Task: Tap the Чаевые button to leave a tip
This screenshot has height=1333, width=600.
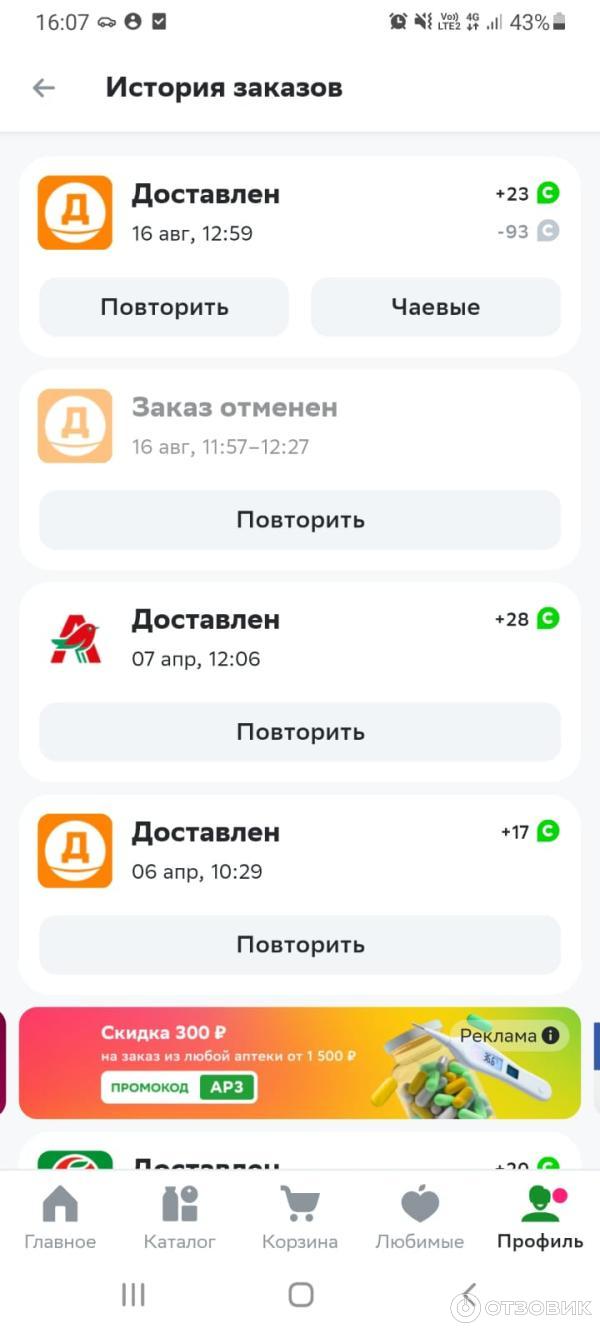Action: 435,307
